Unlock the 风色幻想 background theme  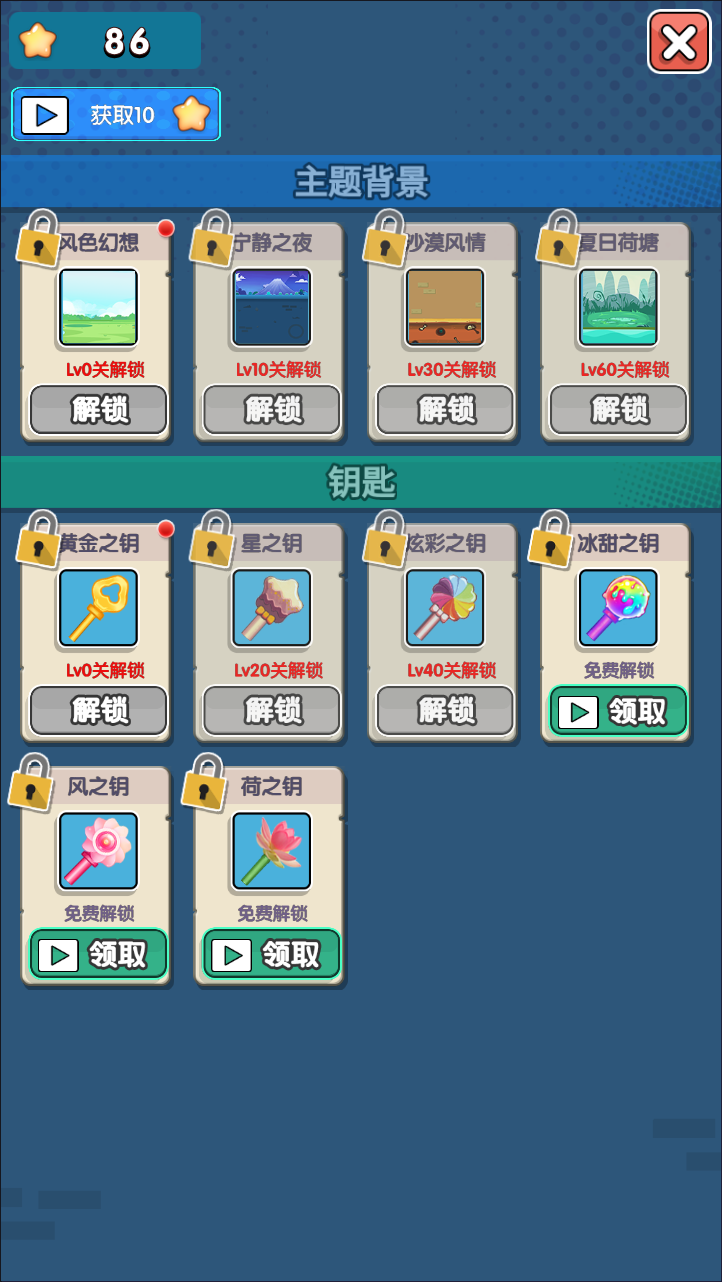pos(98,410)
